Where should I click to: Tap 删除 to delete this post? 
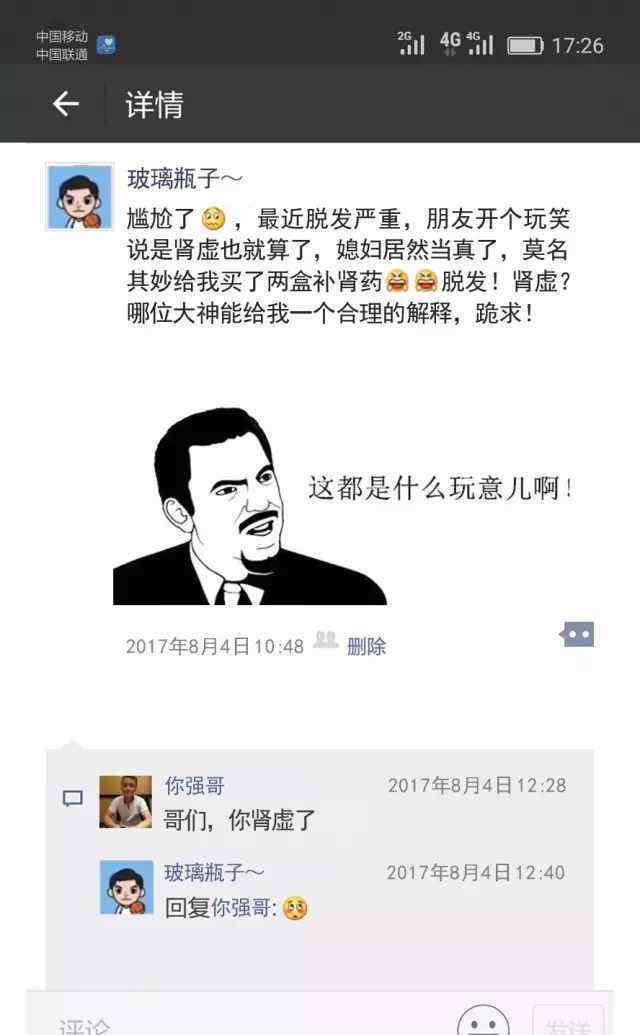click(366, 647)
